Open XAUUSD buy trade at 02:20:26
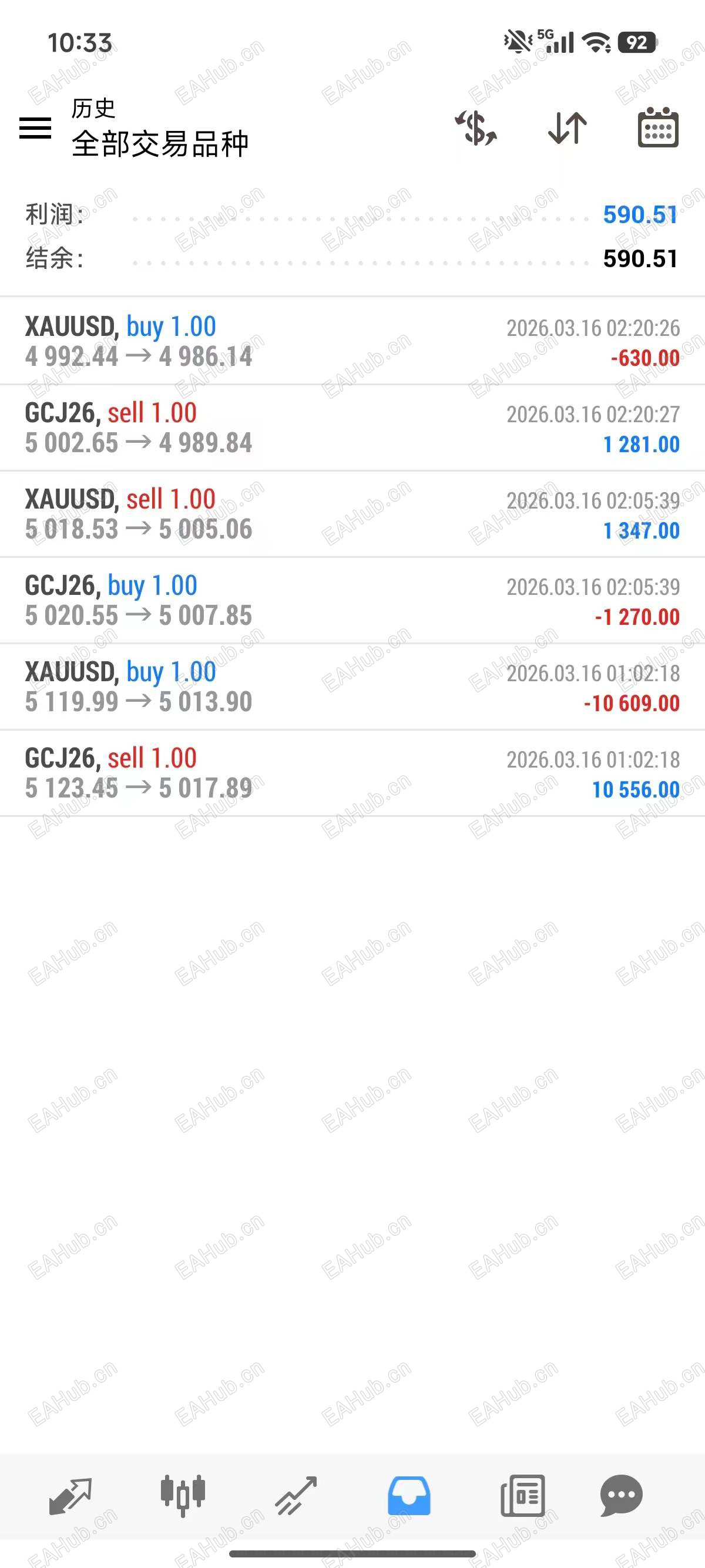Screen dimensions: 705x1568 (352, 342)
